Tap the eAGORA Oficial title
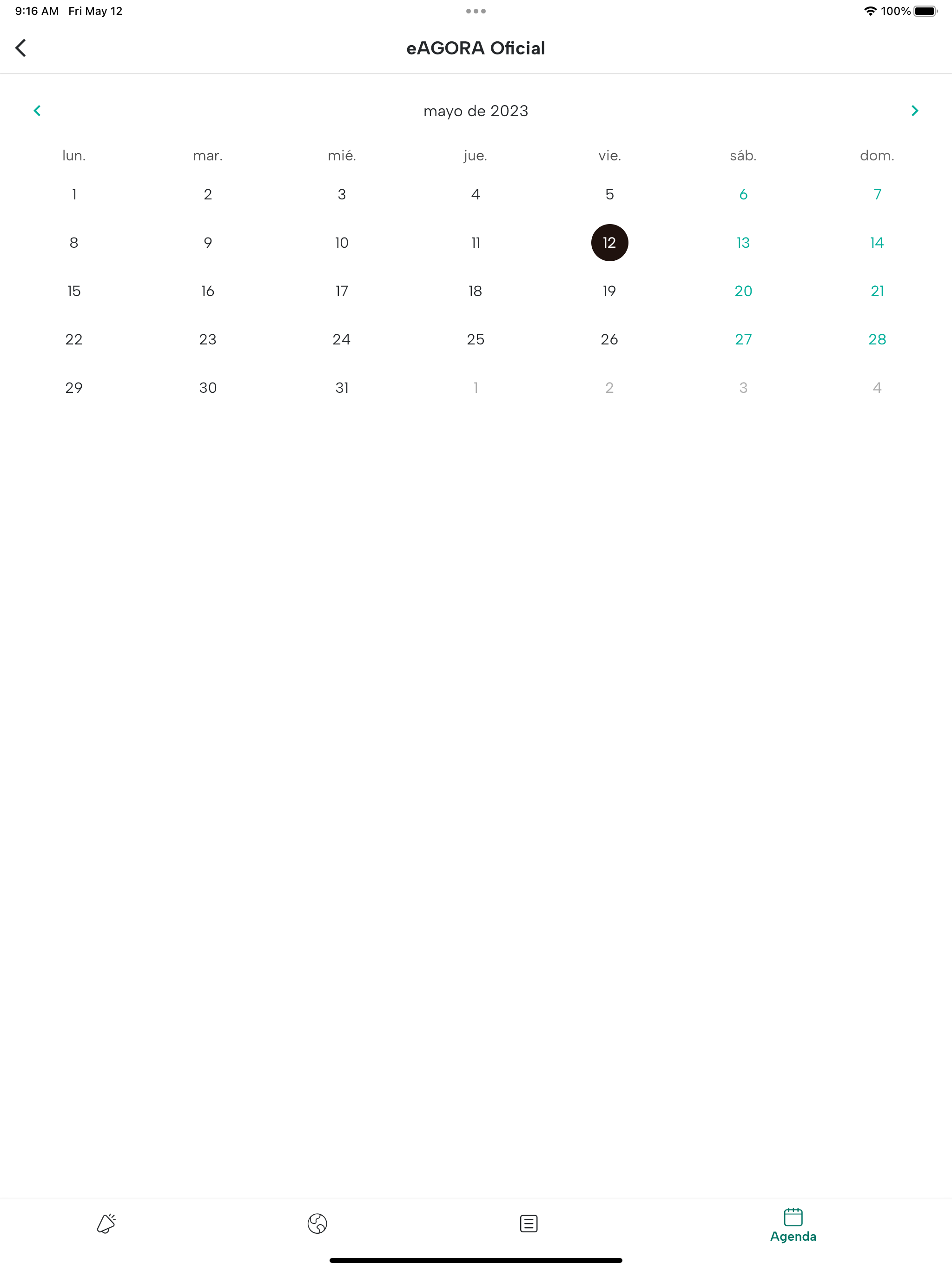Screen dimensions: 952x1270 tap(476, 48)
